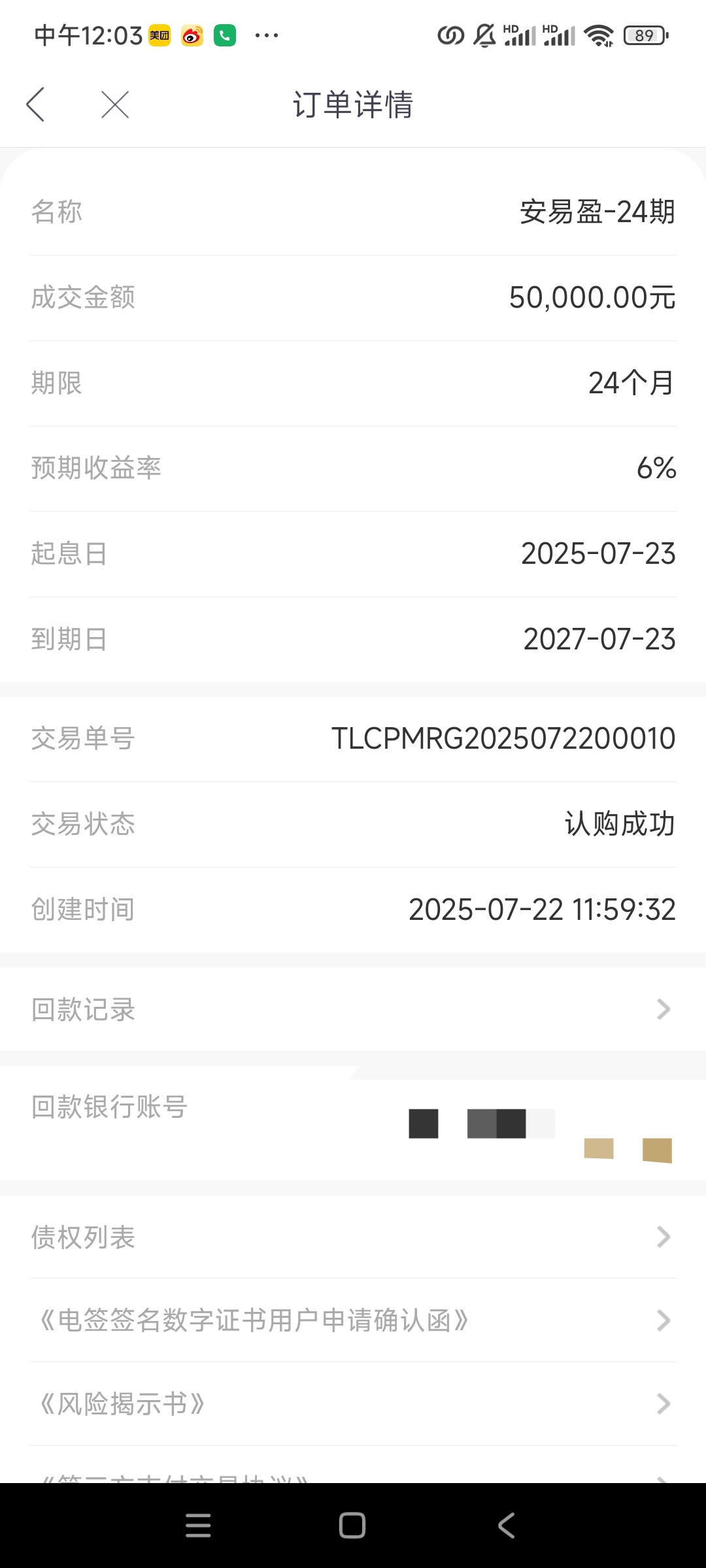This screenshot has width=706, height=1568.
Task: Tap the system recent apps button
Action: [x=198, y=1526]
